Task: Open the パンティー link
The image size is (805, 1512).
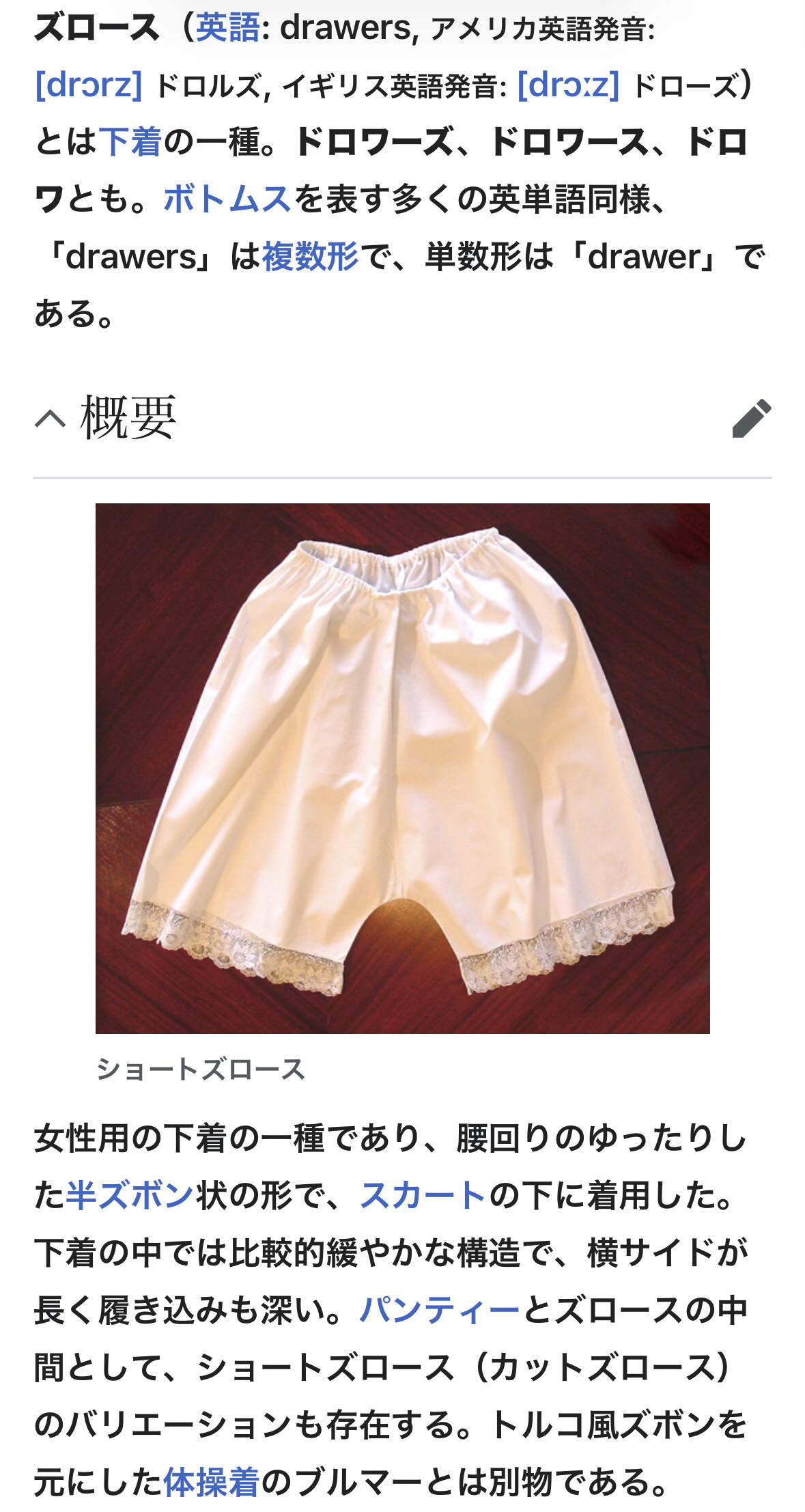Action: (440, 1310)
